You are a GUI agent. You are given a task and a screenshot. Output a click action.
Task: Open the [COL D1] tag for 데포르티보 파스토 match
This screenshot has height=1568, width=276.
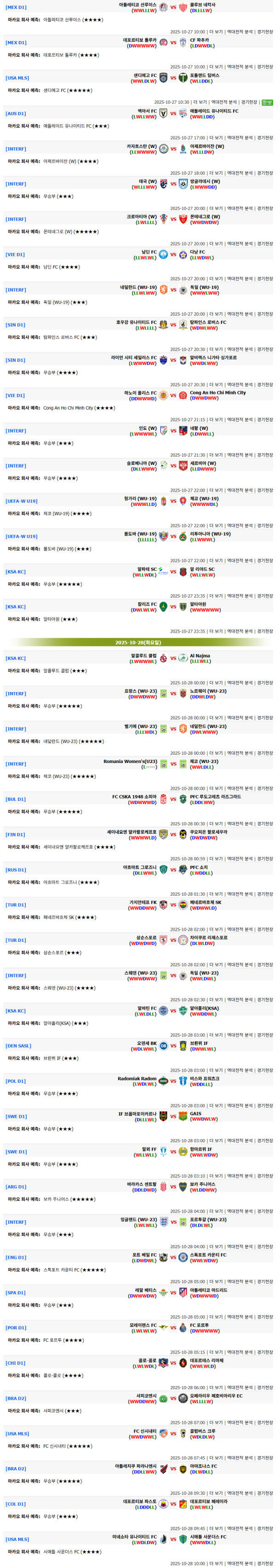tap(16, 1503)
